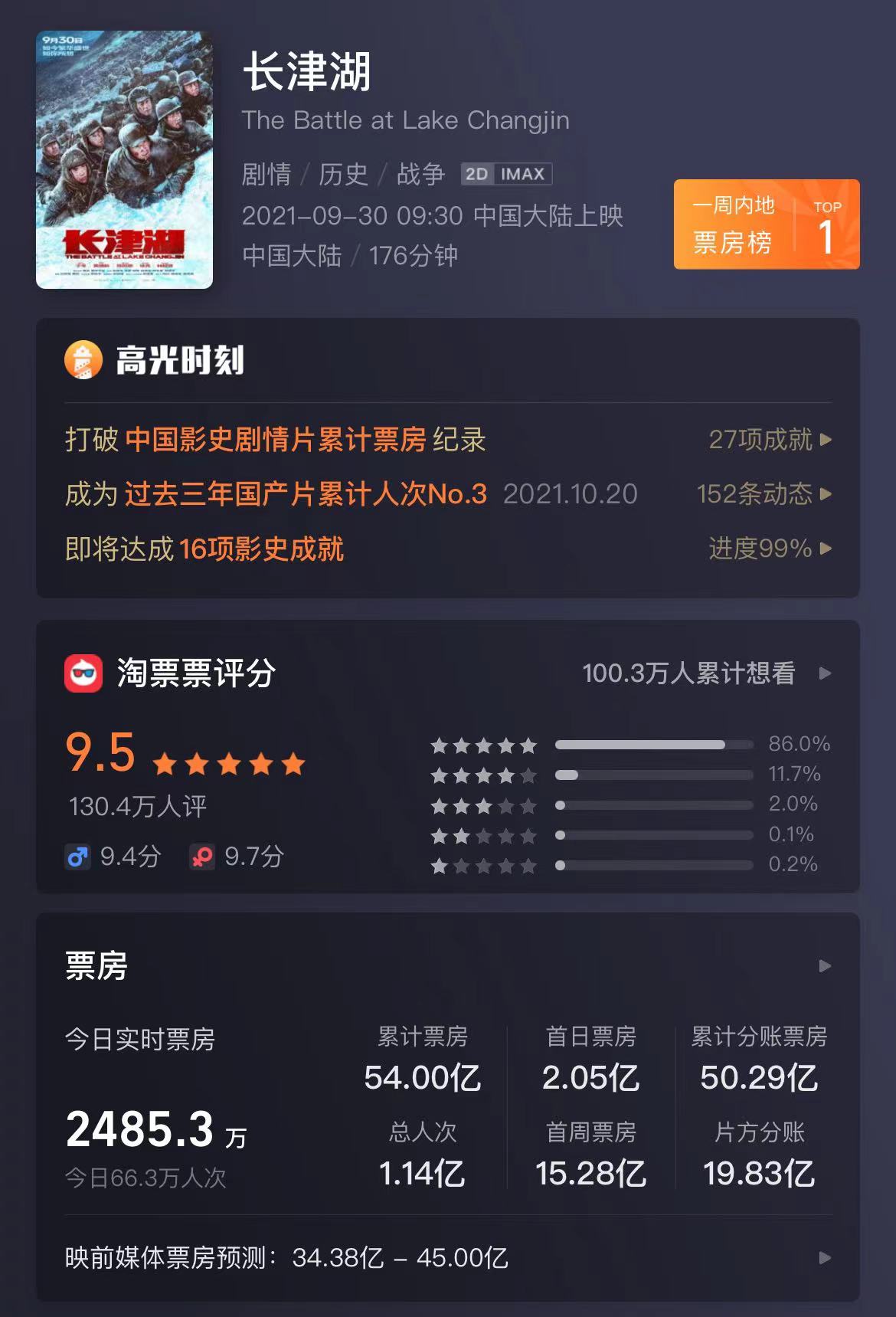Screen dimensions: 896x1317
Task: Open the 152条动态 updates
Action: click(x=763, y=494)
